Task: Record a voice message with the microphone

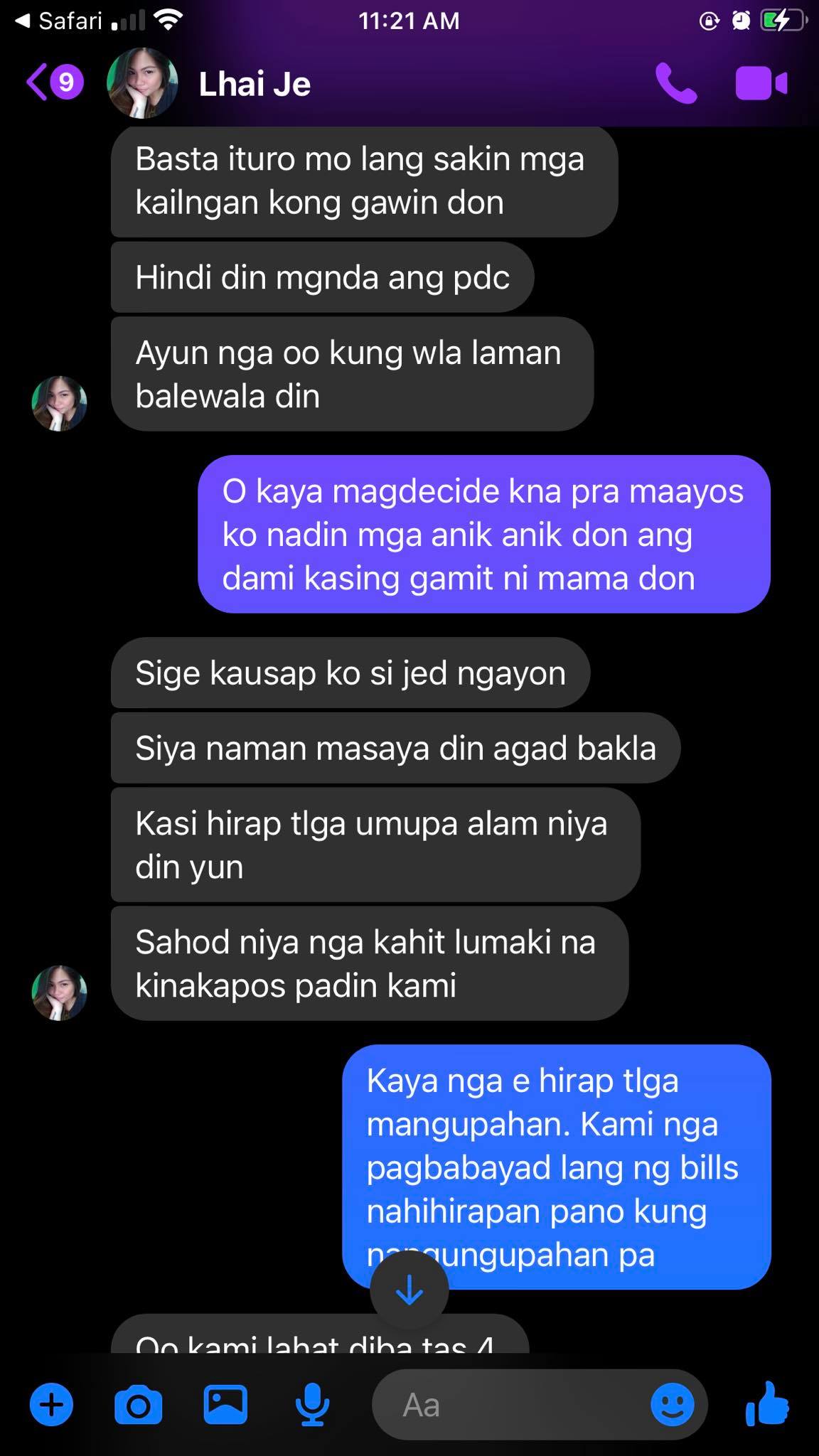Action: 312,1405
